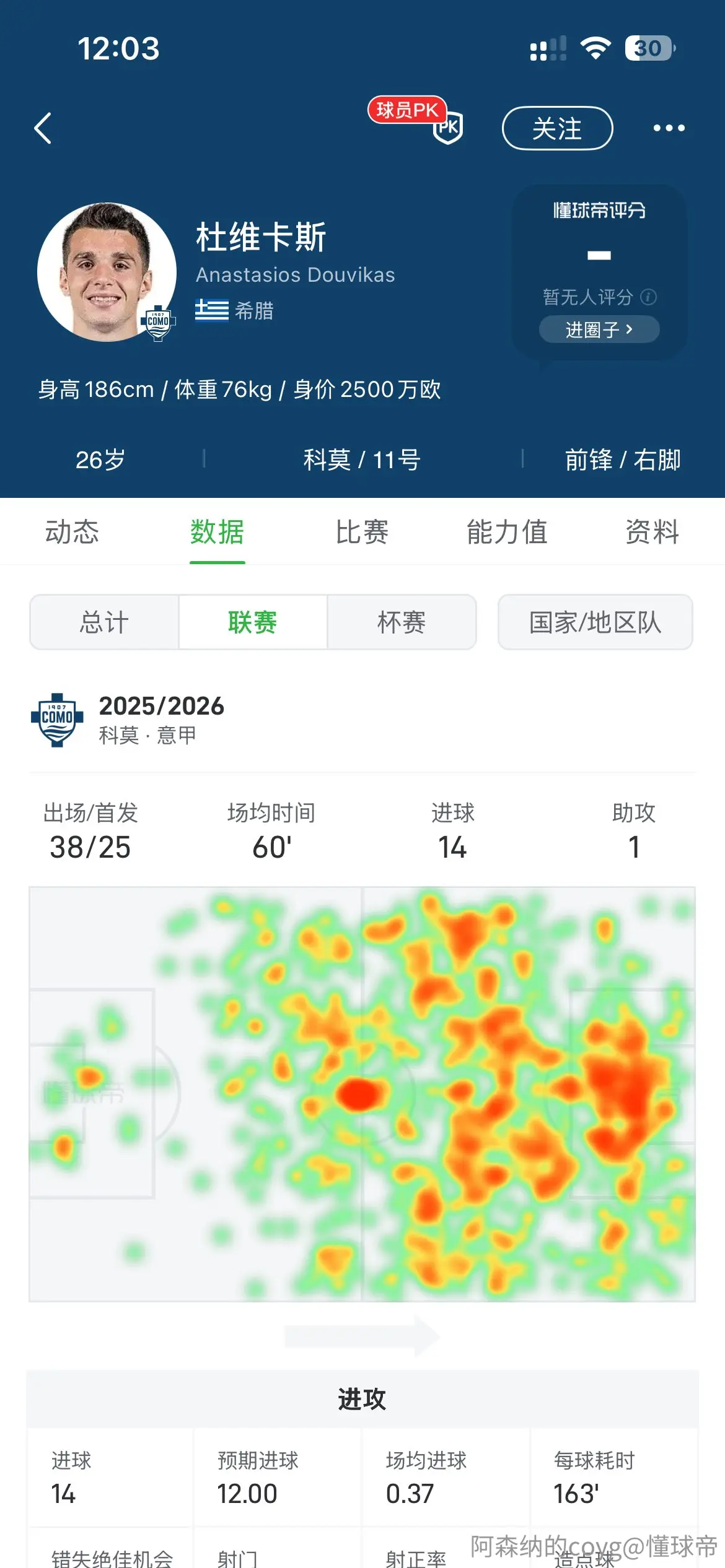Select the 总计 stats filter
The height and width of the screenshot is (1568, 725).
[x=104, y=622]
